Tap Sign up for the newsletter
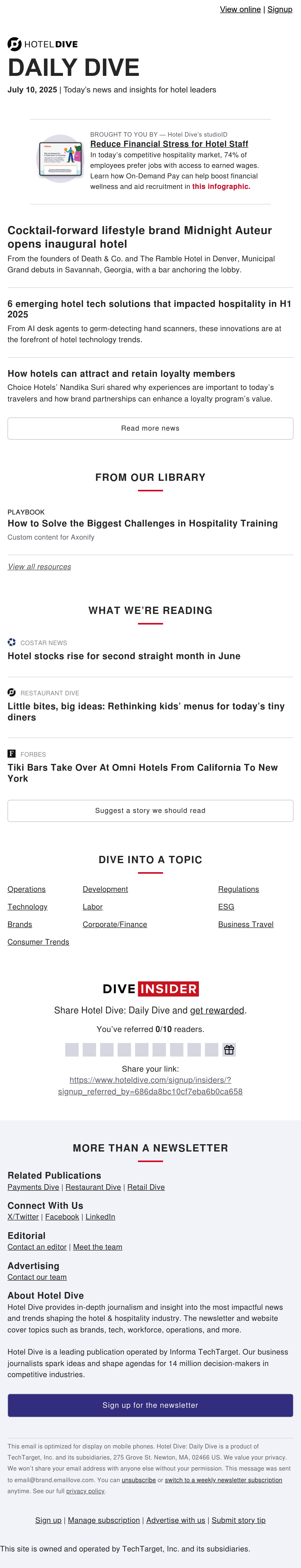Screen dimensions: 301x1568 pos(150,1405)
